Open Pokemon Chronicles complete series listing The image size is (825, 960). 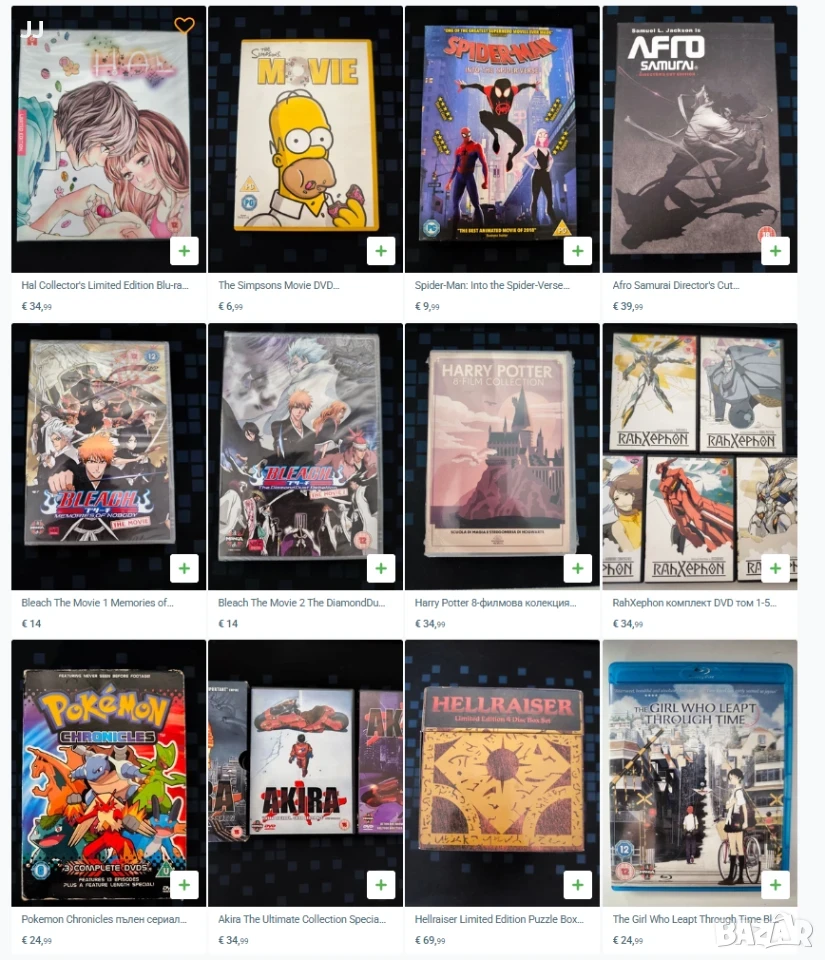(x=104, y=919)
